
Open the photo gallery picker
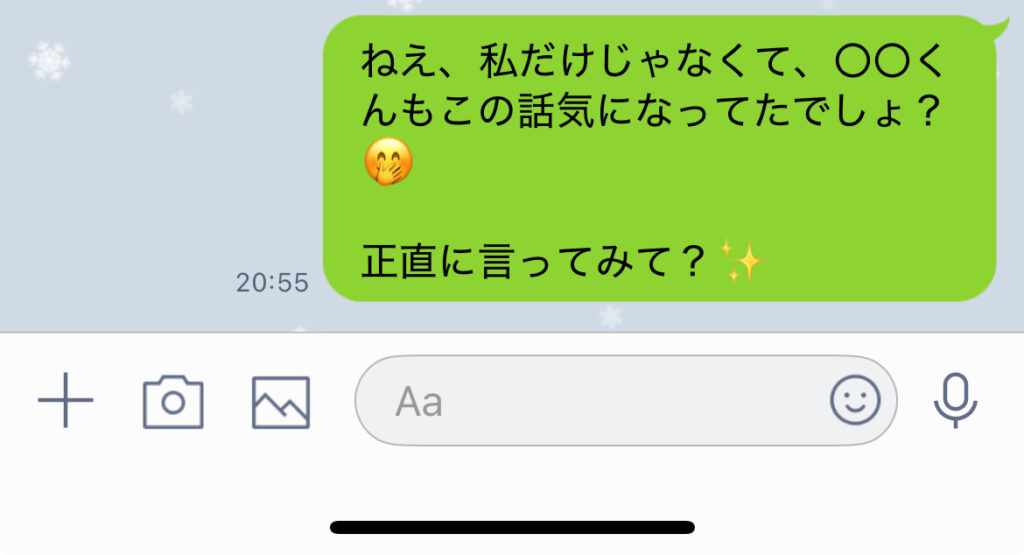point(280,402)
